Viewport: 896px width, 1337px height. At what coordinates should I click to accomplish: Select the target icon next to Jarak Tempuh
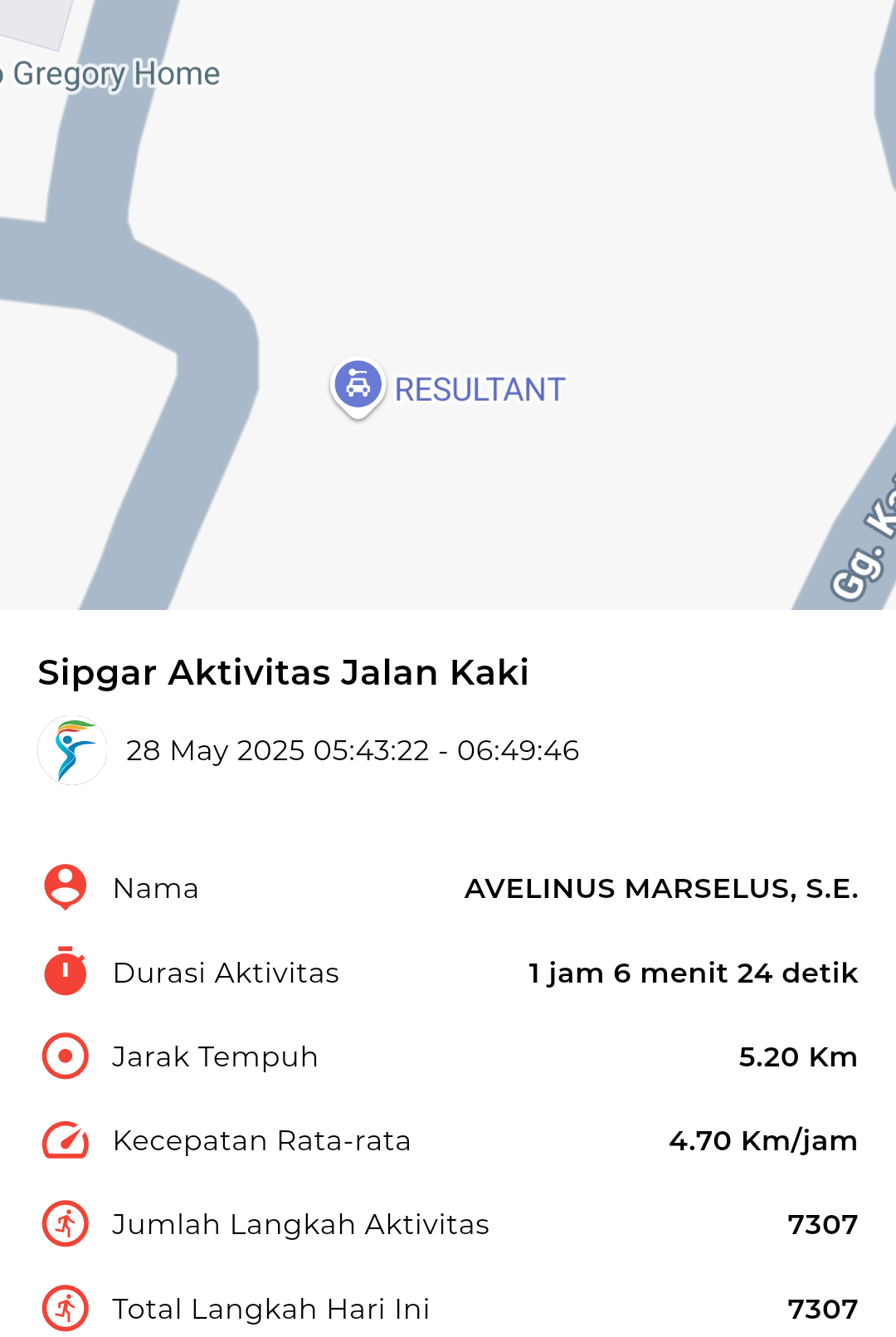pyautogui.click(x=64, y=1056)
